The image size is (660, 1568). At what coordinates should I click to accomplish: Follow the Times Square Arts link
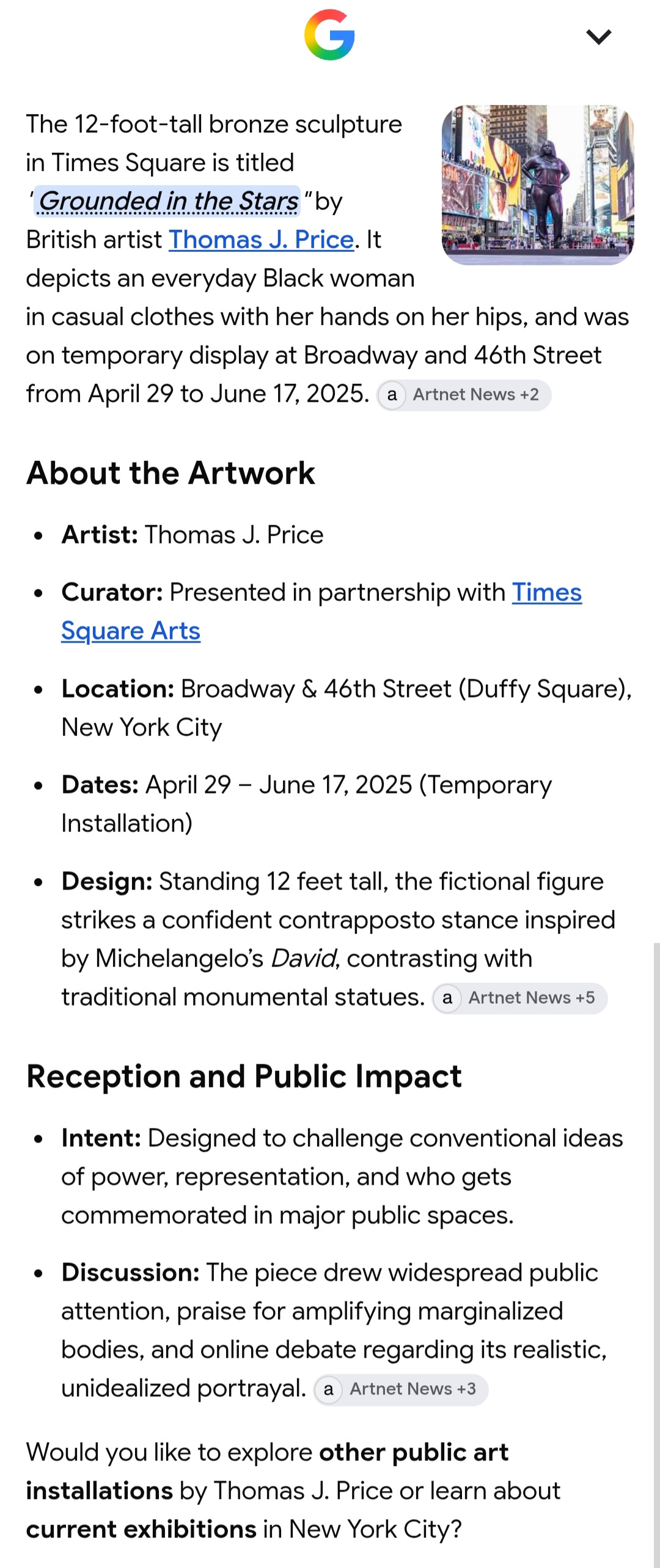tap(321, 611)
